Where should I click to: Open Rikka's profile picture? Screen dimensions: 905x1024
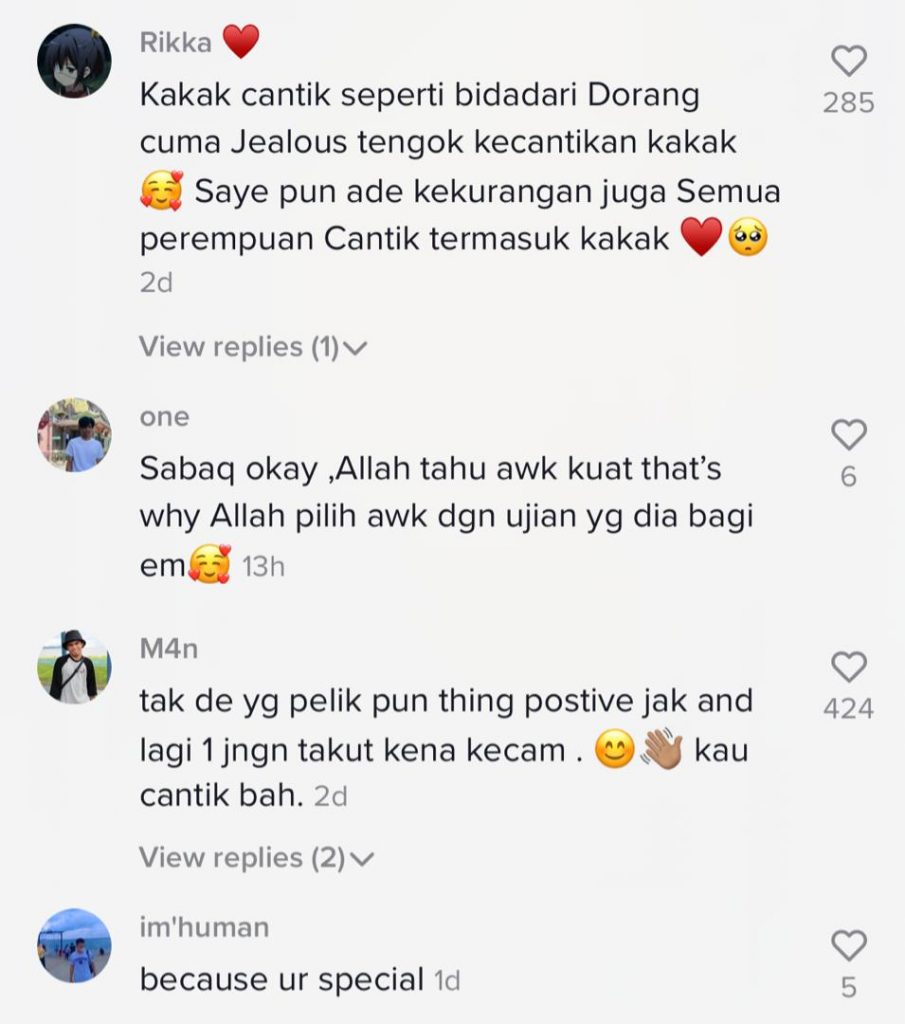click(x=74, y=61)
